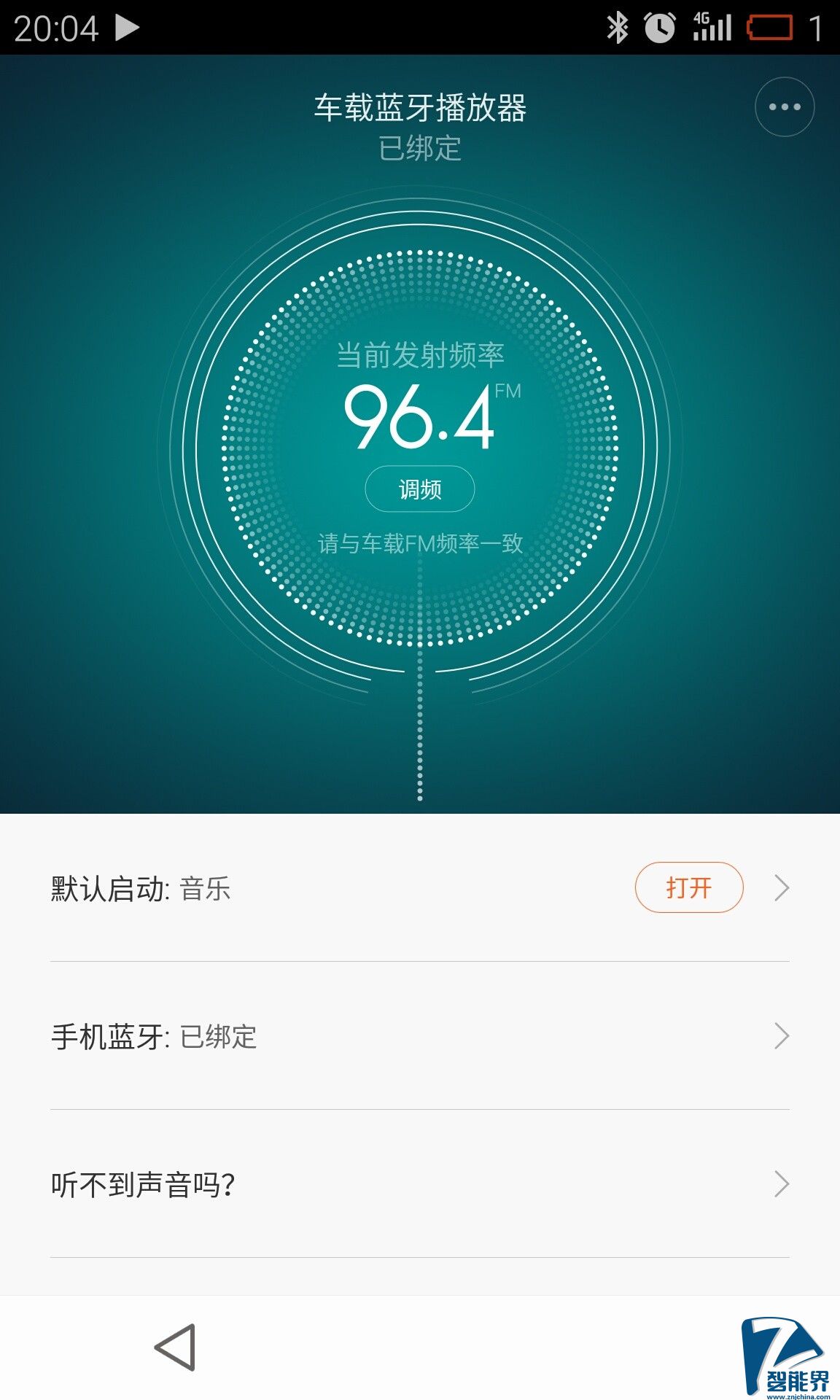
Task: Tap the orange 打开 button
Action: pyautogui.click(x=688, y=887)
